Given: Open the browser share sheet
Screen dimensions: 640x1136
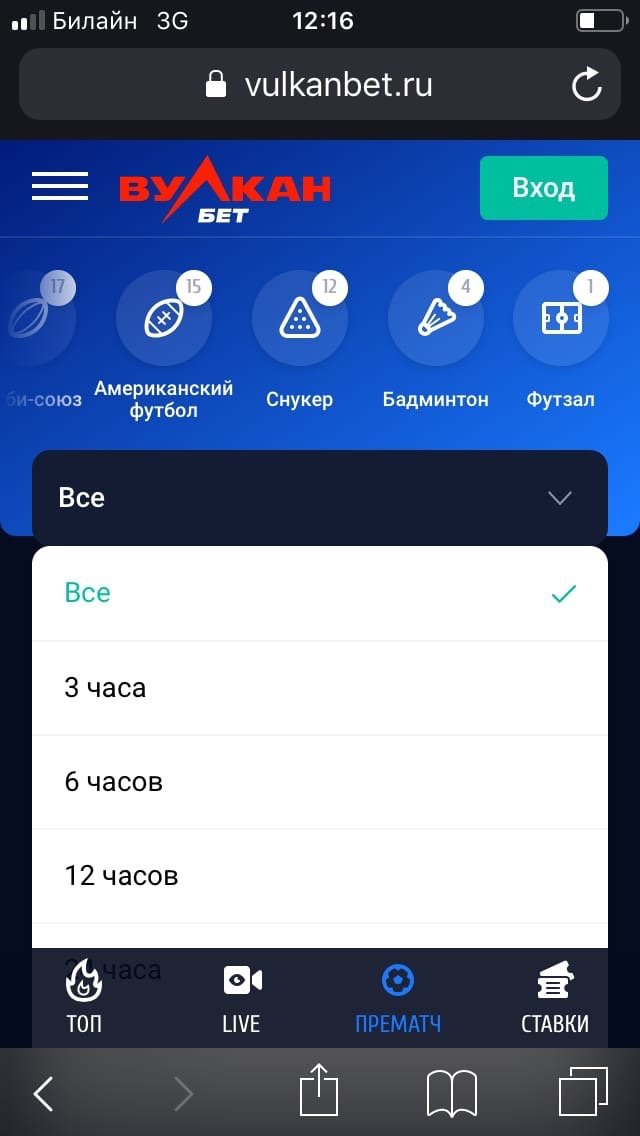Looking at the screenshot, I should click(319, 1090).
